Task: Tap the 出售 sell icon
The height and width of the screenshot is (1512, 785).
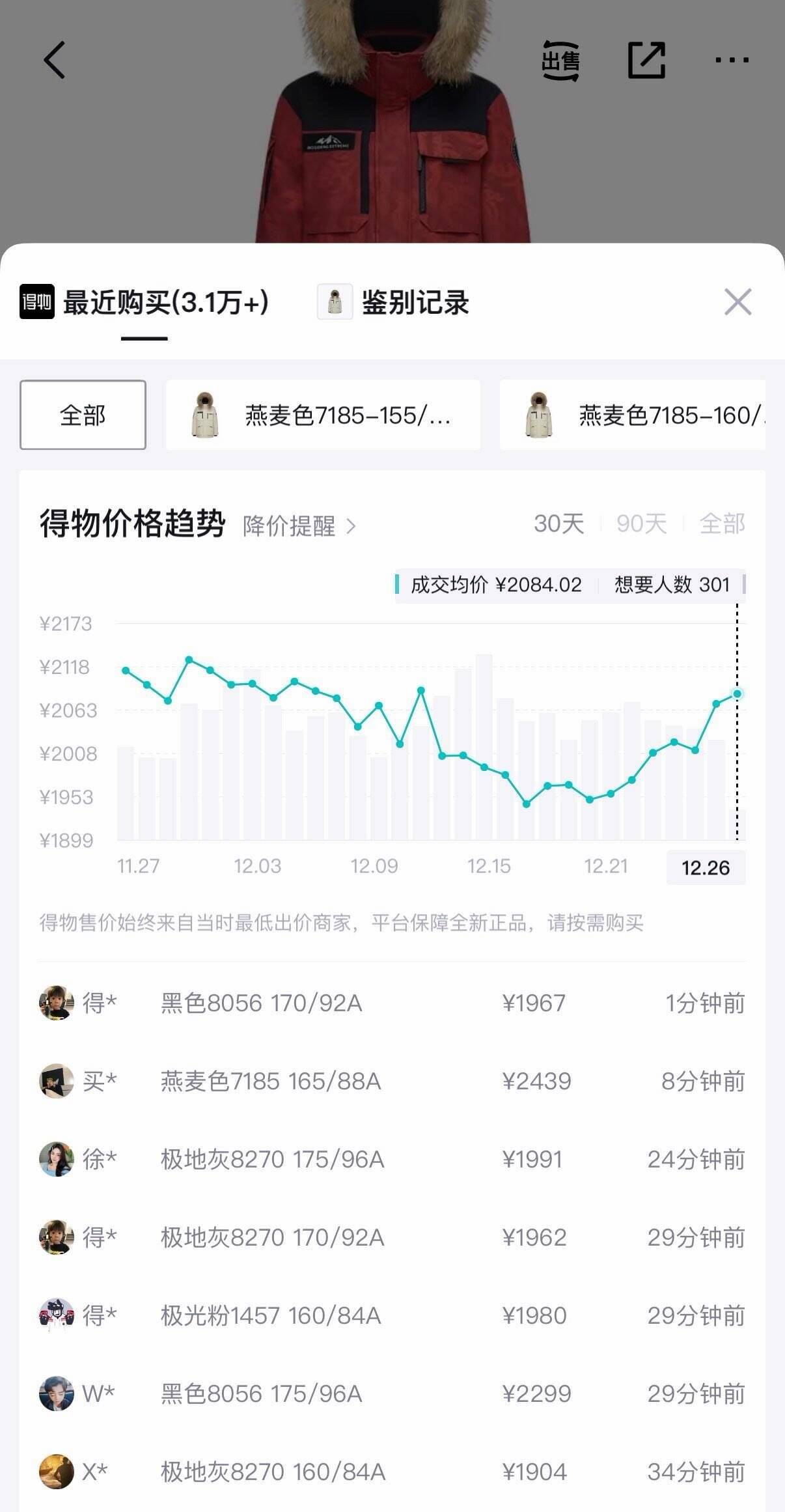Action: tap(560, 61)
